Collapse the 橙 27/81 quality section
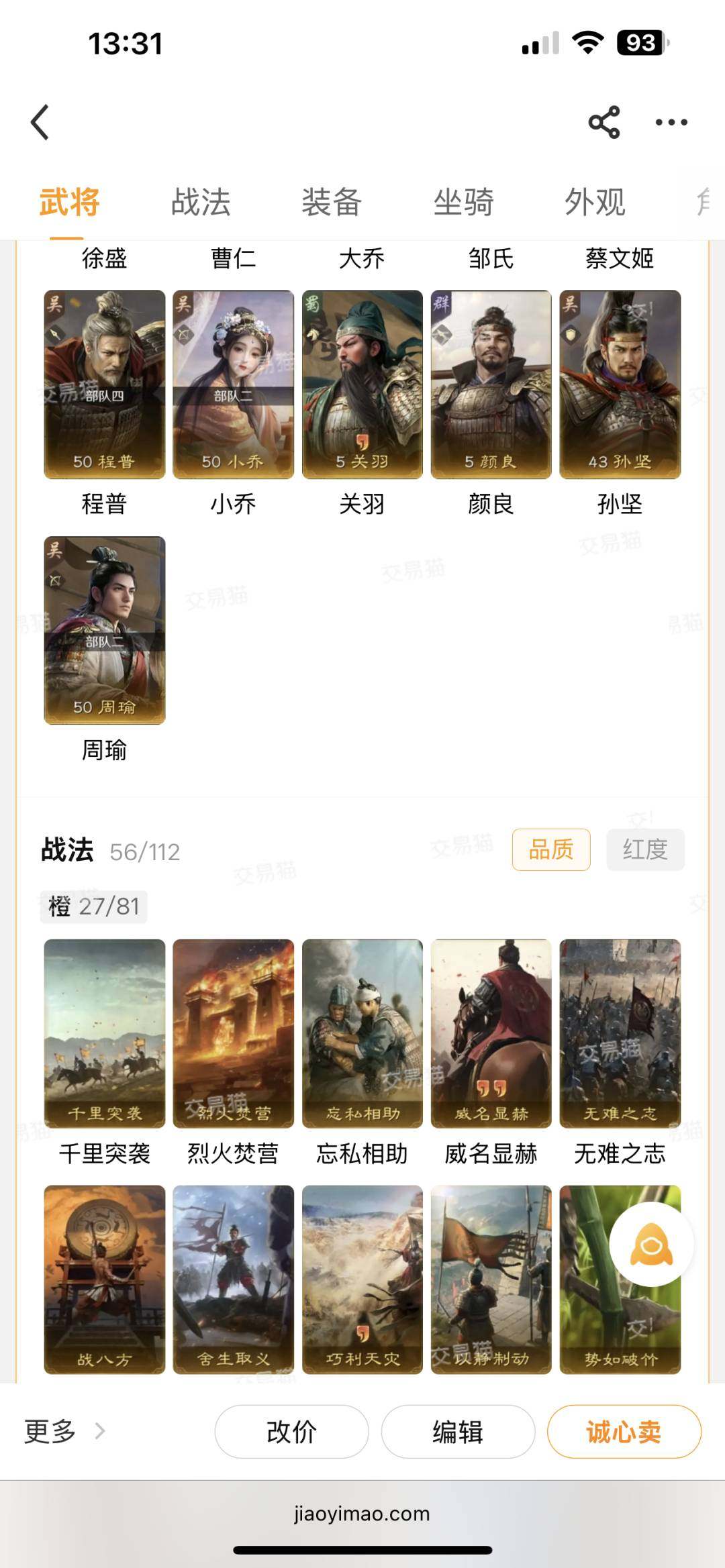The image size is (725, 1568). point(93,907)
